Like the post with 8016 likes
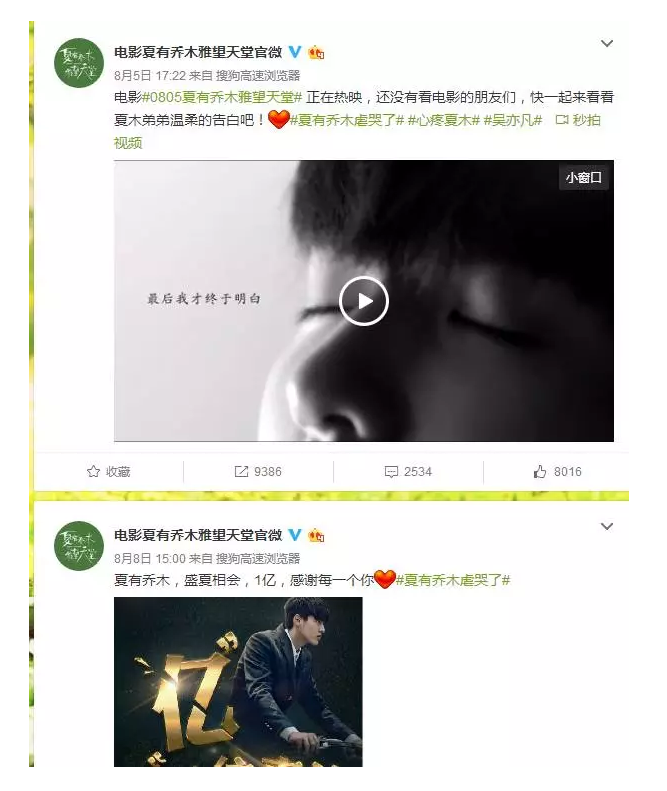667x791 pixels. 557,471
